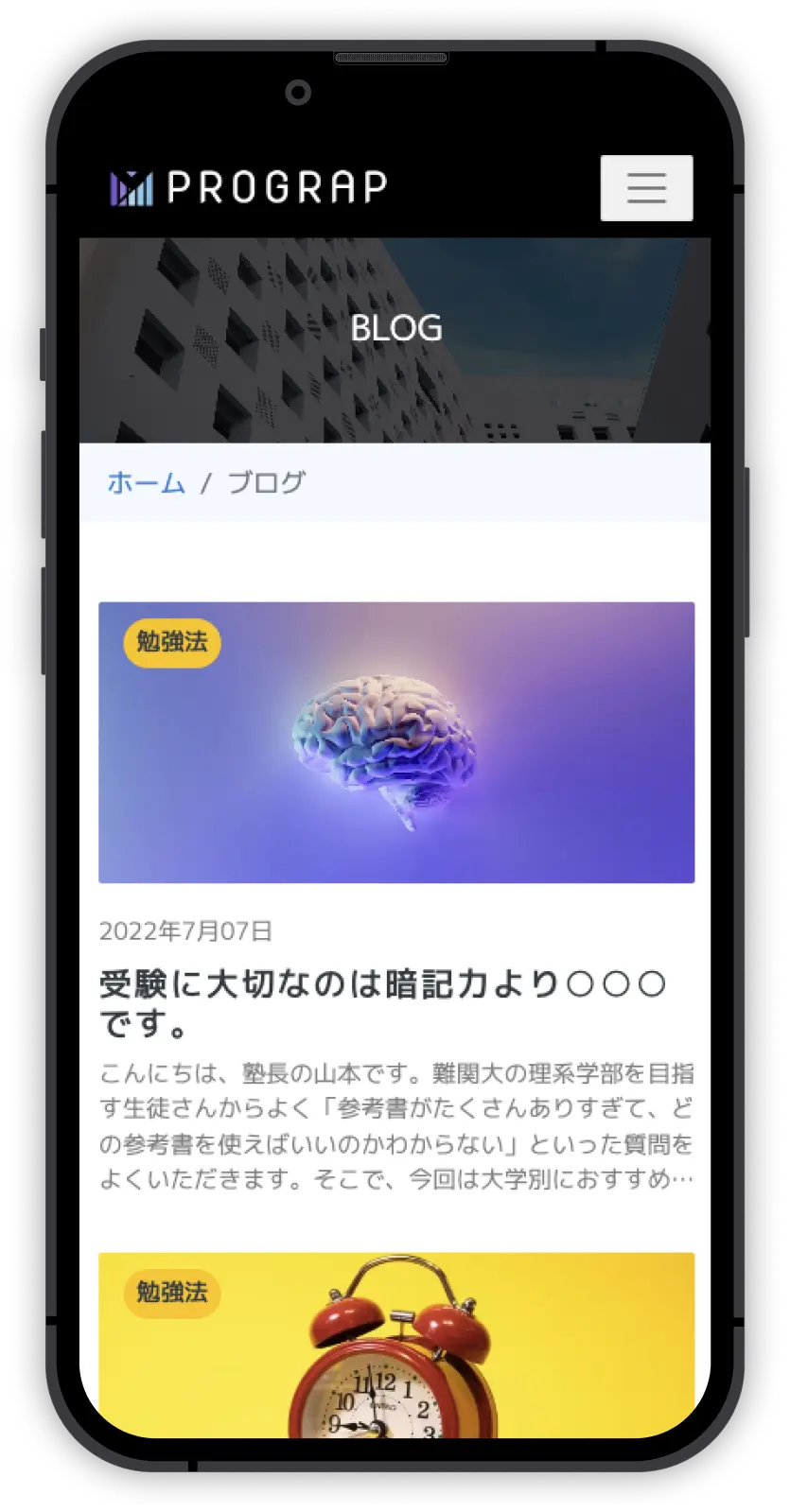This screenshot has width=790, height=1512.
Task: Open the hamburger navigation menu
Action: (x=646, y=188)
